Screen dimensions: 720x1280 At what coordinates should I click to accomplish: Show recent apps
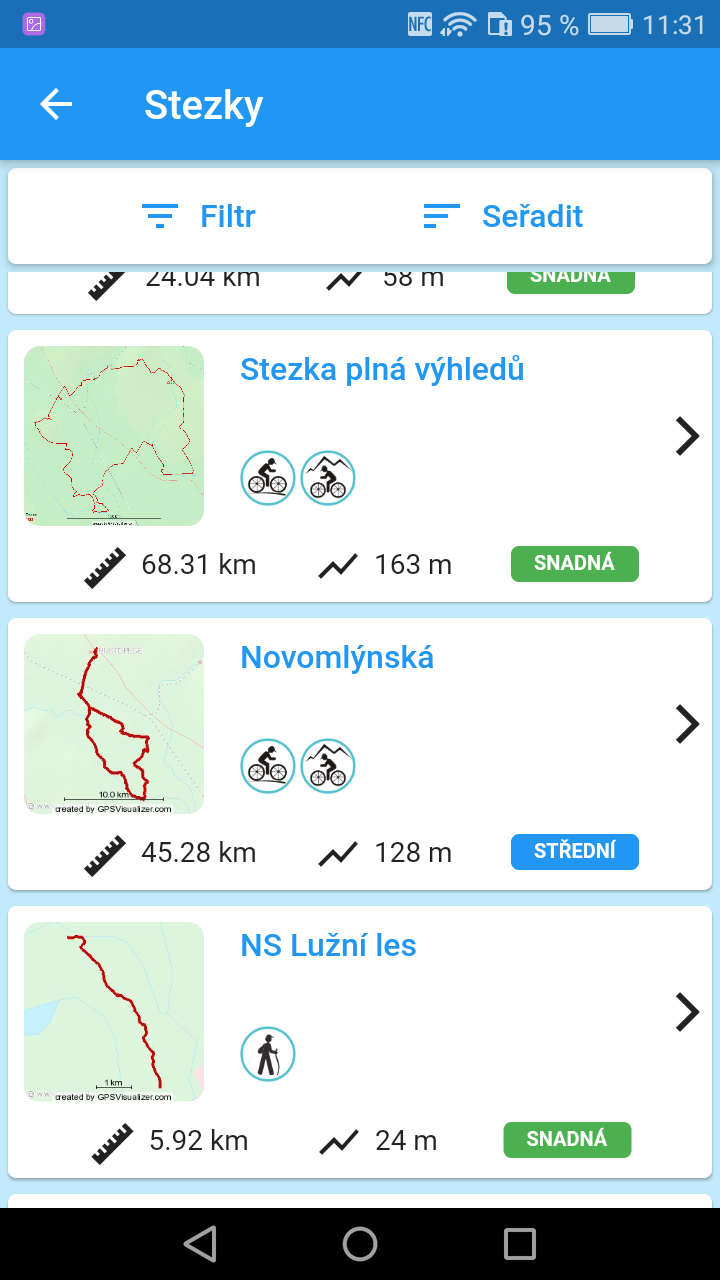[520, 1244]
